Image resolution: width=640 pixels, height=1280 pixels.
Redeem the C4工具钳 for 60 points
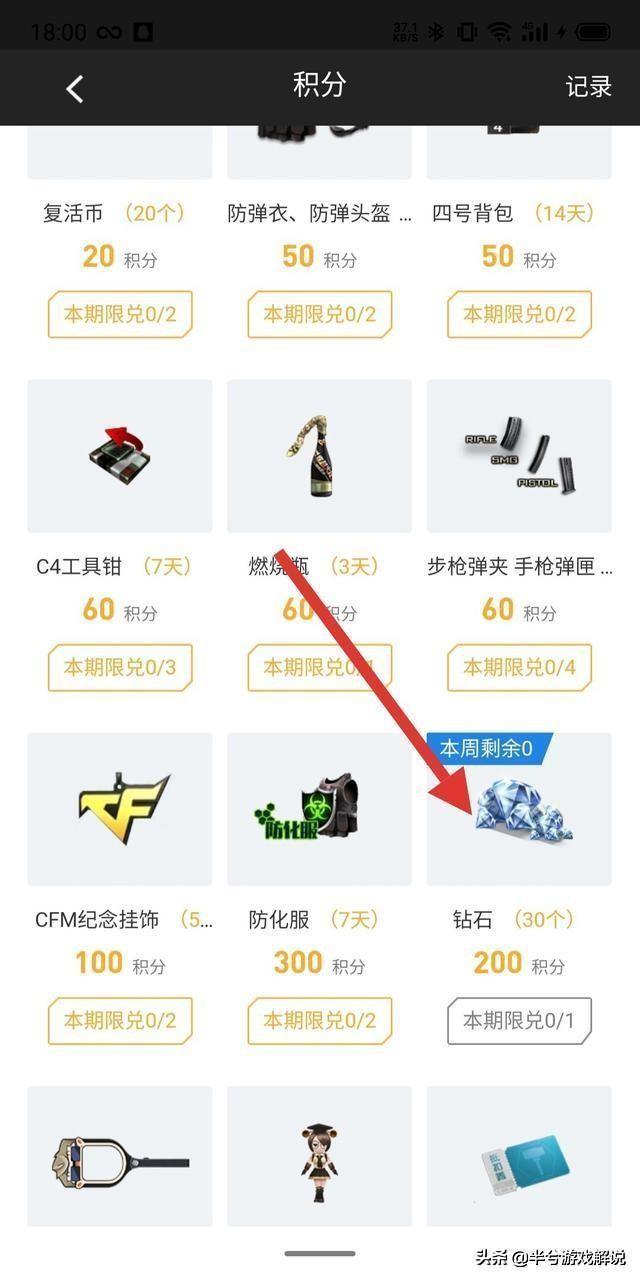(119, 667)
